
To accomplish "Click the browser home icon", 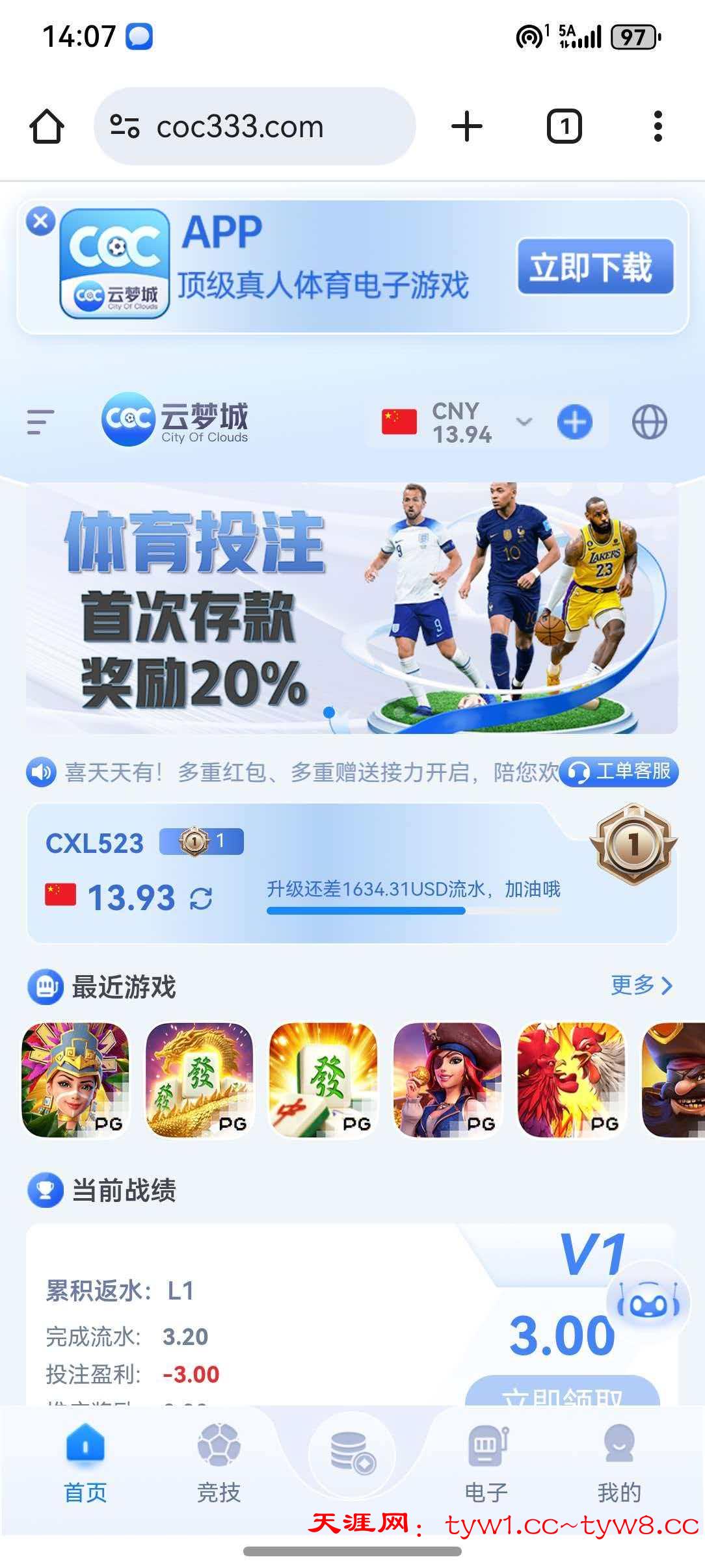I will coord(47,125).
